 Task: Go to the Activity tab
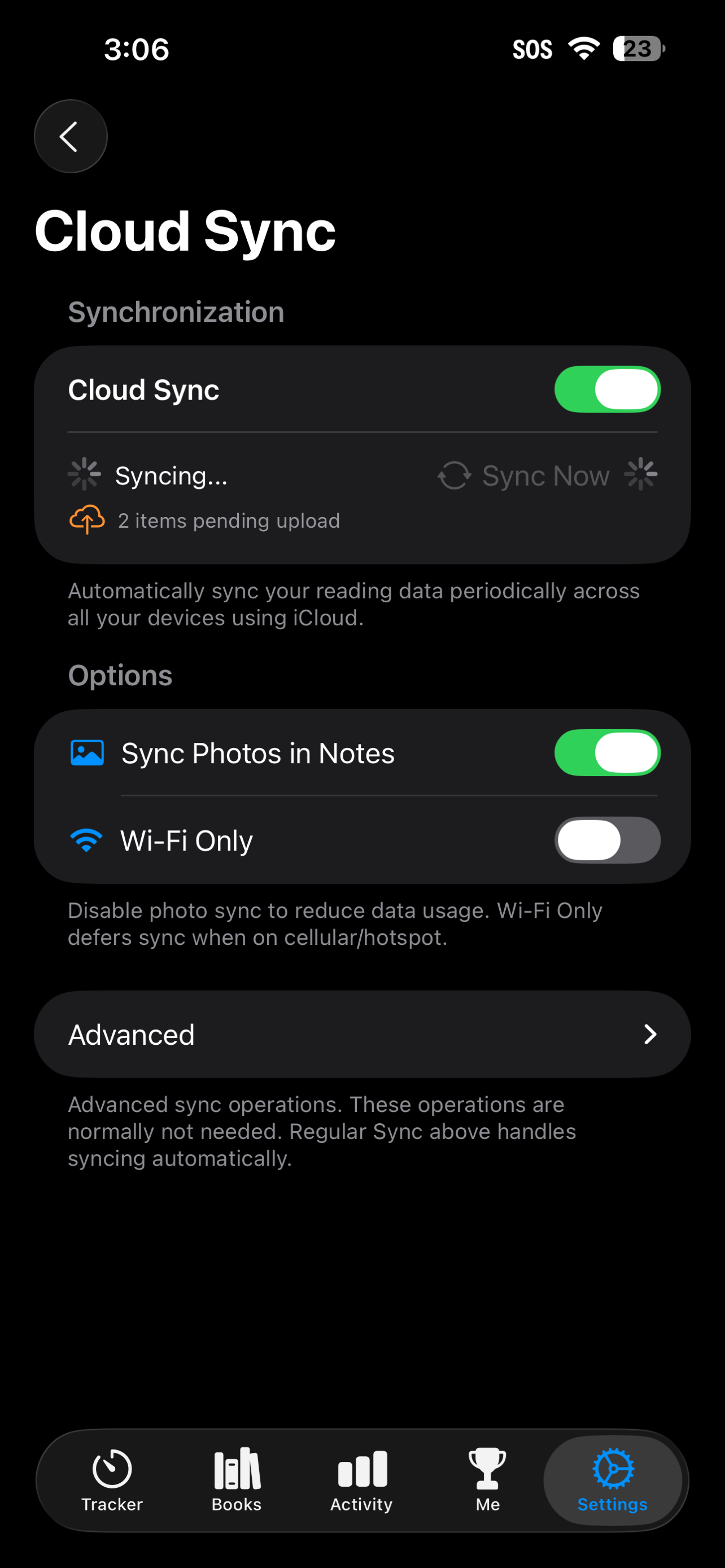pos(361,1480)
